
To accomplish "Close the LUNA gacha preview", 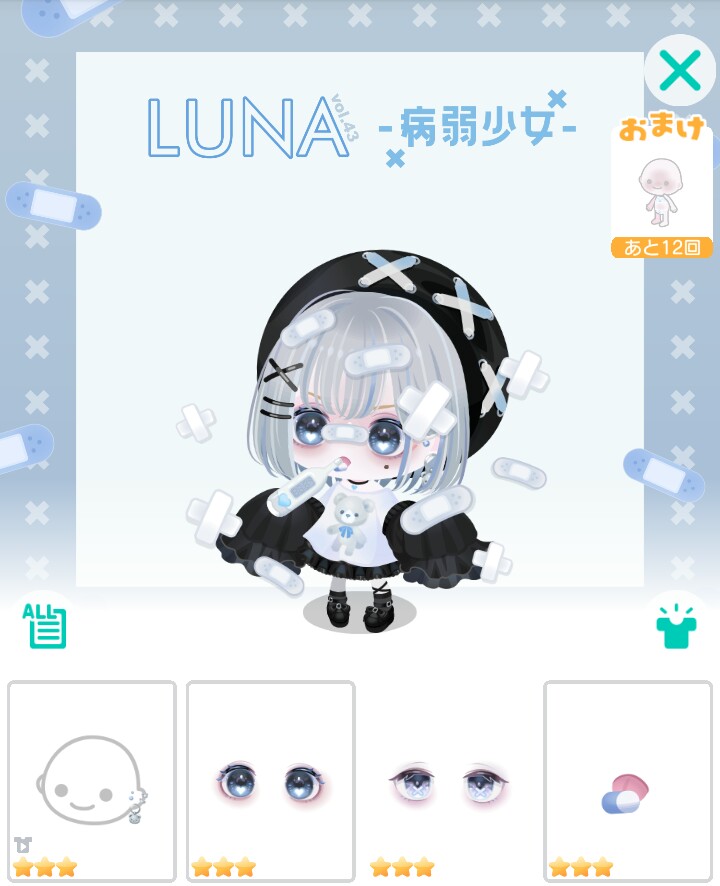I will pos(680,71).
